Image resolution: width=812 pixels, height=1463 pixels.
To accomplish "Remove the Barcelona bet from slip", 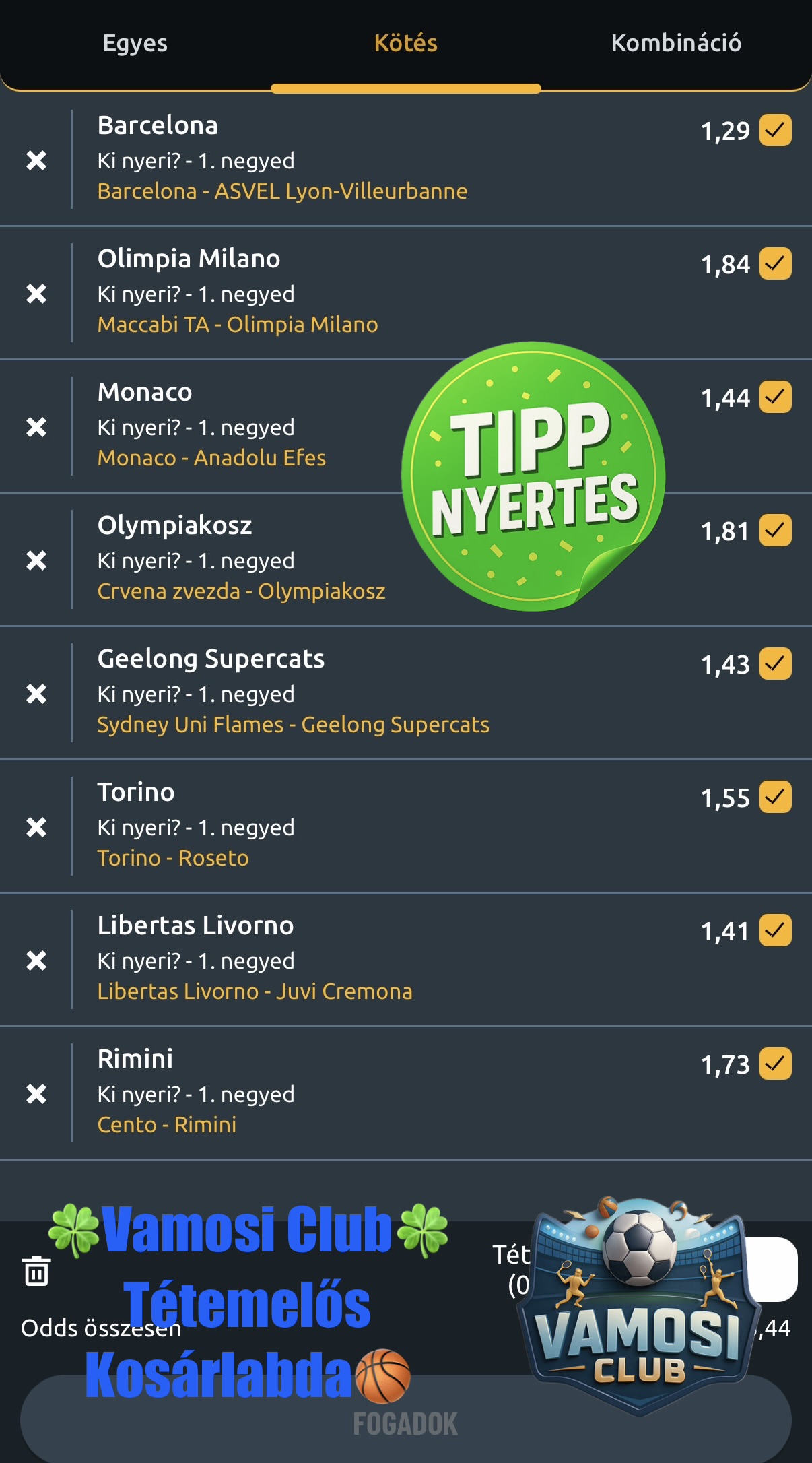I will tap(36, 160).
